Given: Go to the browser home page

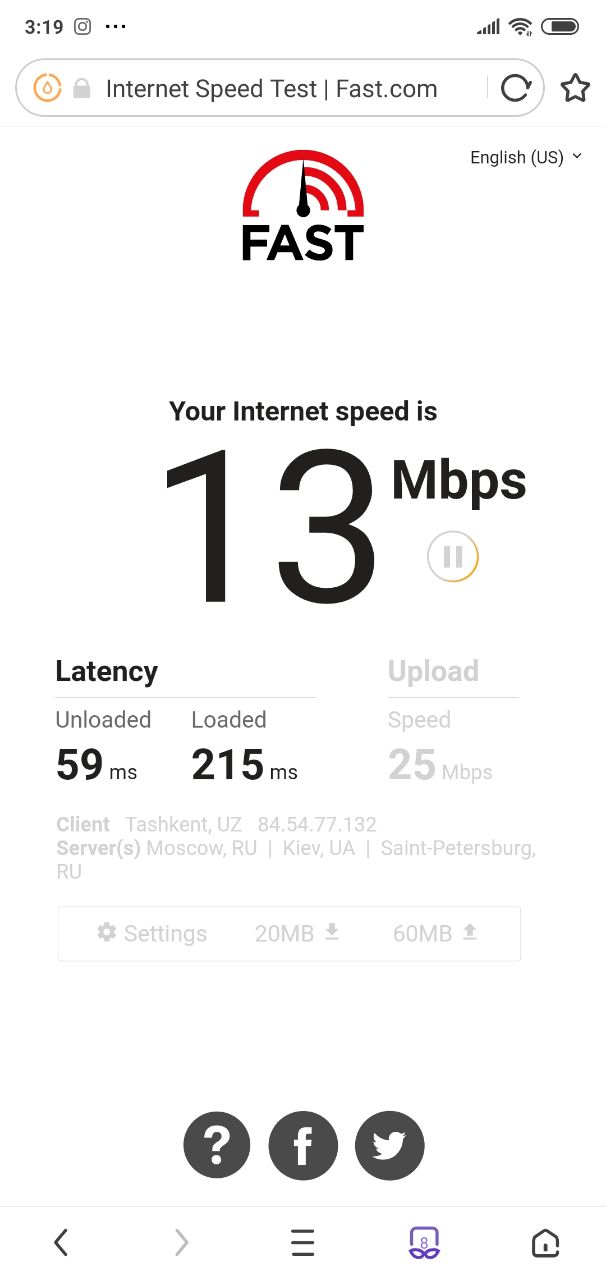Looking at the screenshot, I should 545,1243.
